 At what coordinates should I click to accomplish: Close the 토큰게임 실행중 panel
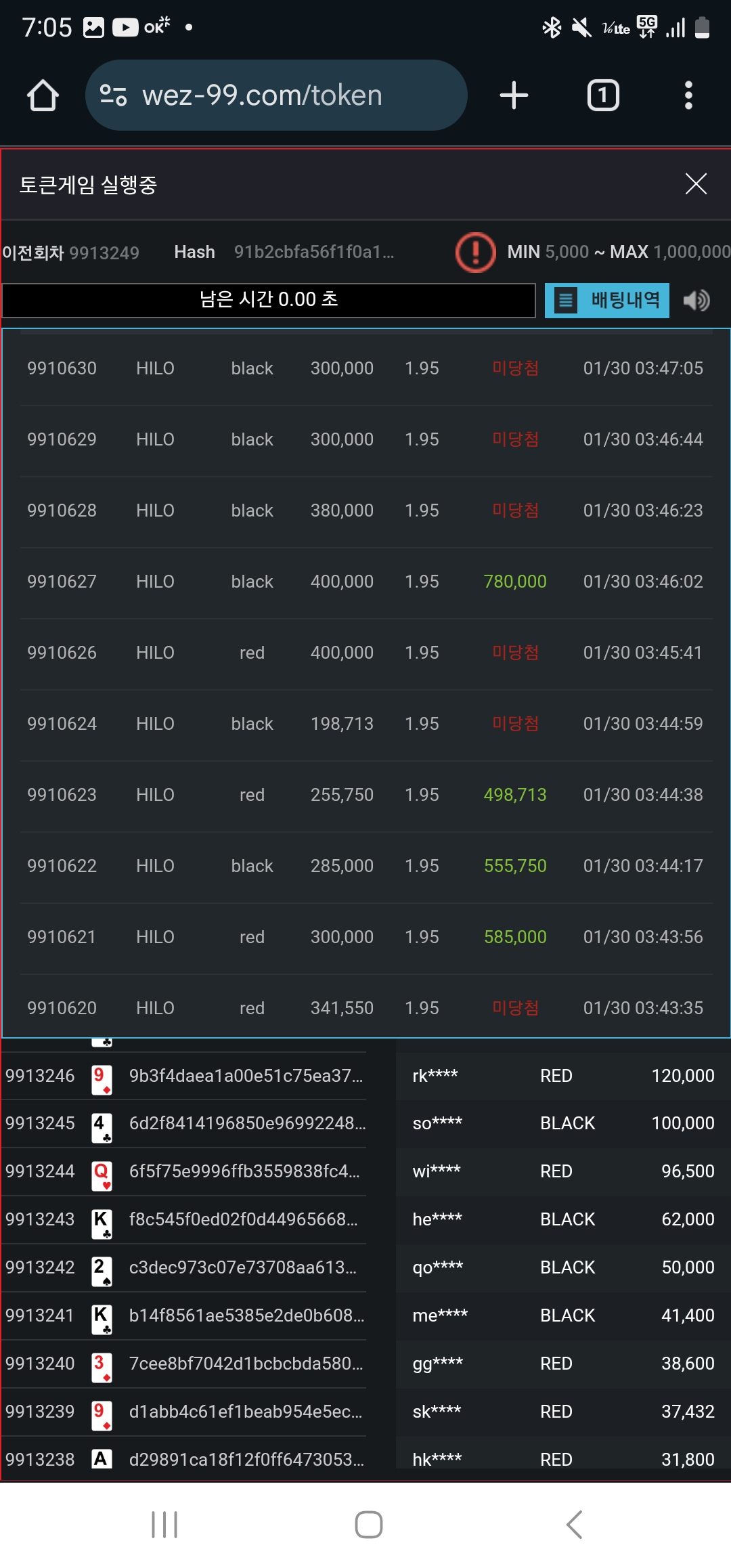[696, 183]
